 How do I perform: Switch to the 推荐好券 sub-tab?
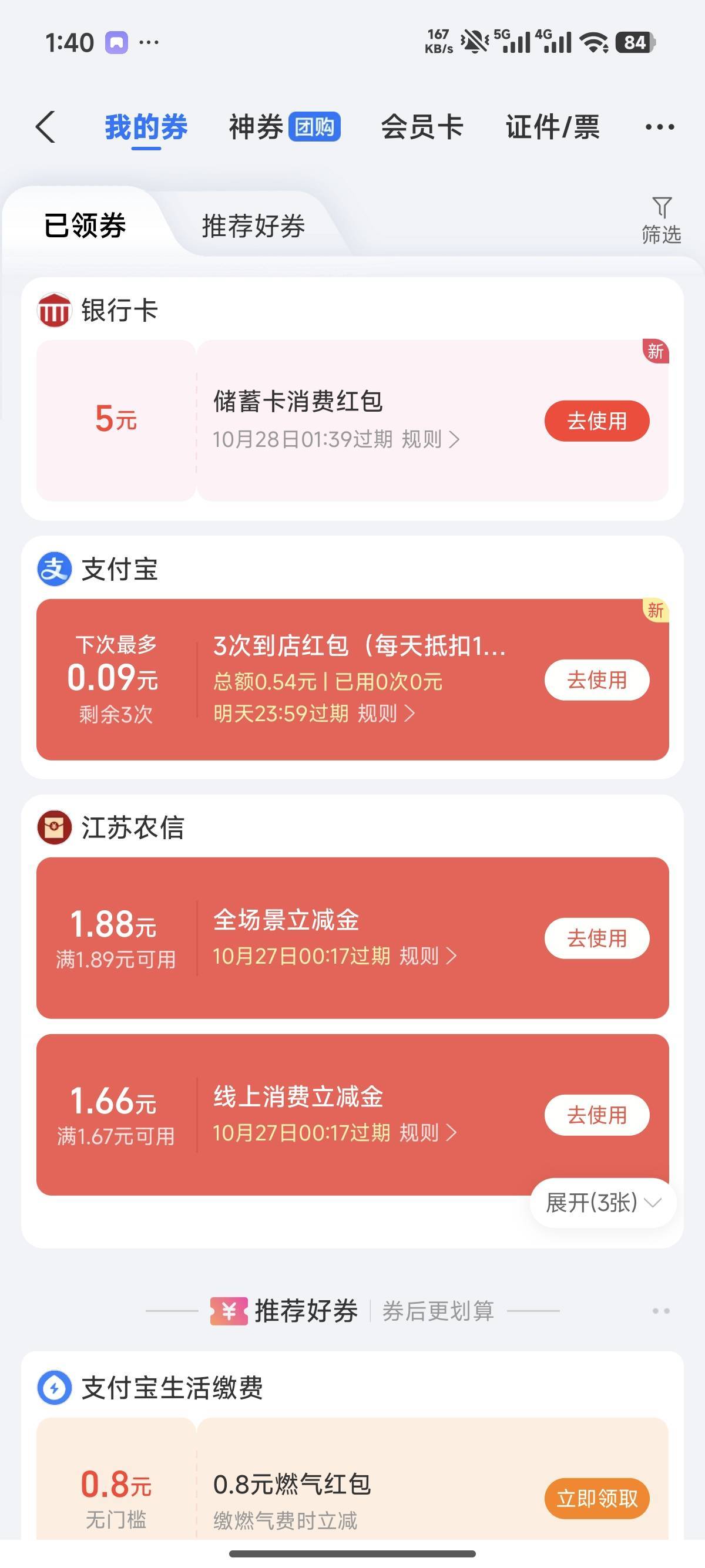tap(253, 226)
